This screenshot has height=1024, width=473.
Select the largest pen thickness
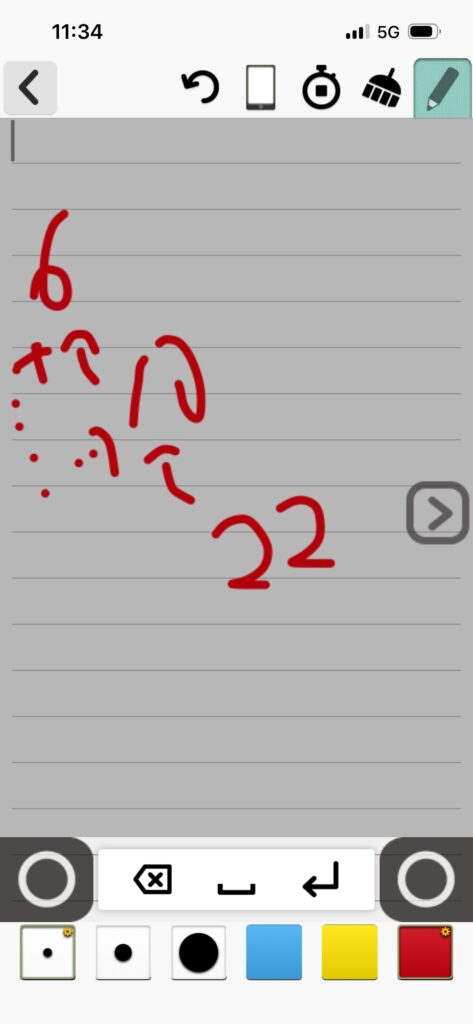pyautogui.click(x=199, y=952)
